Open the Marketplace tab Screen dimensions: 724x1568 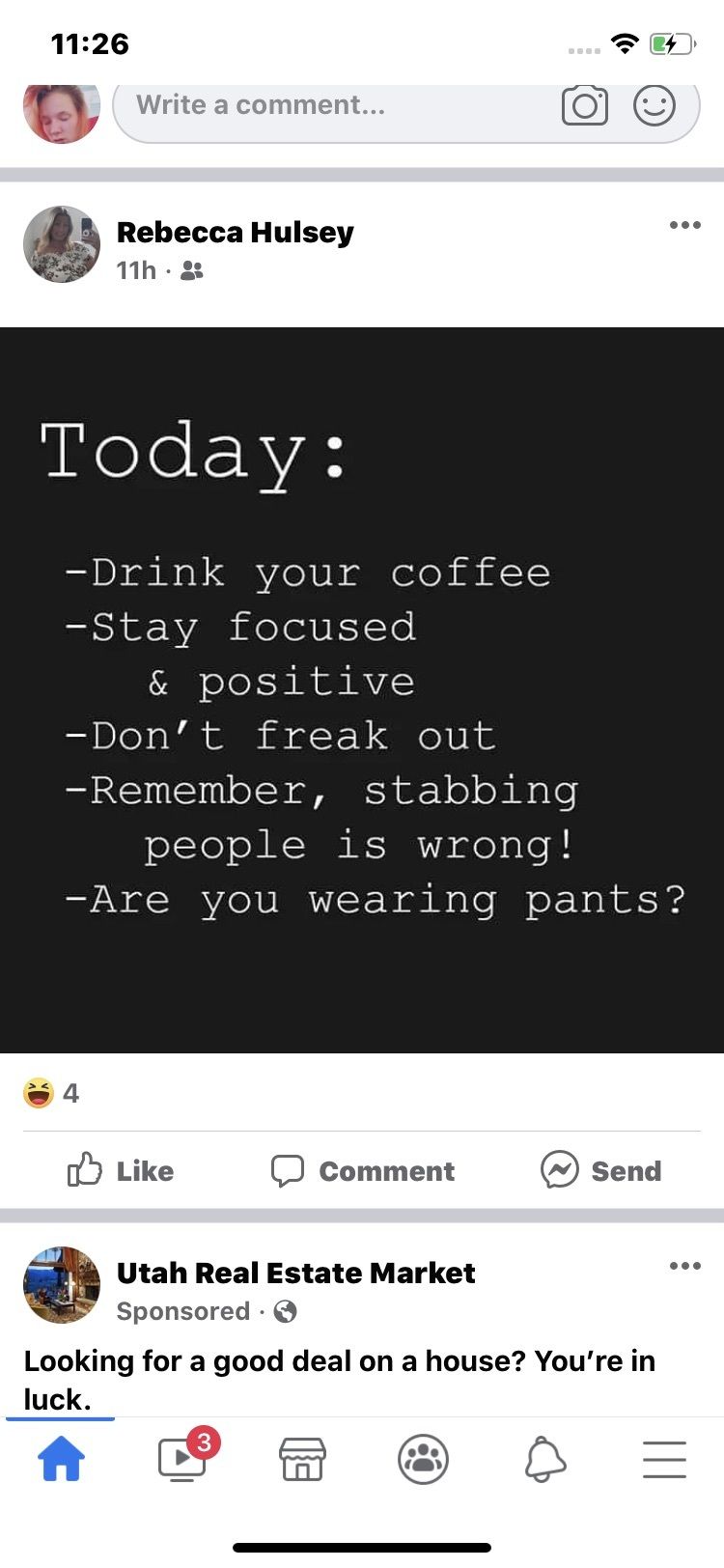point(302,1458)
